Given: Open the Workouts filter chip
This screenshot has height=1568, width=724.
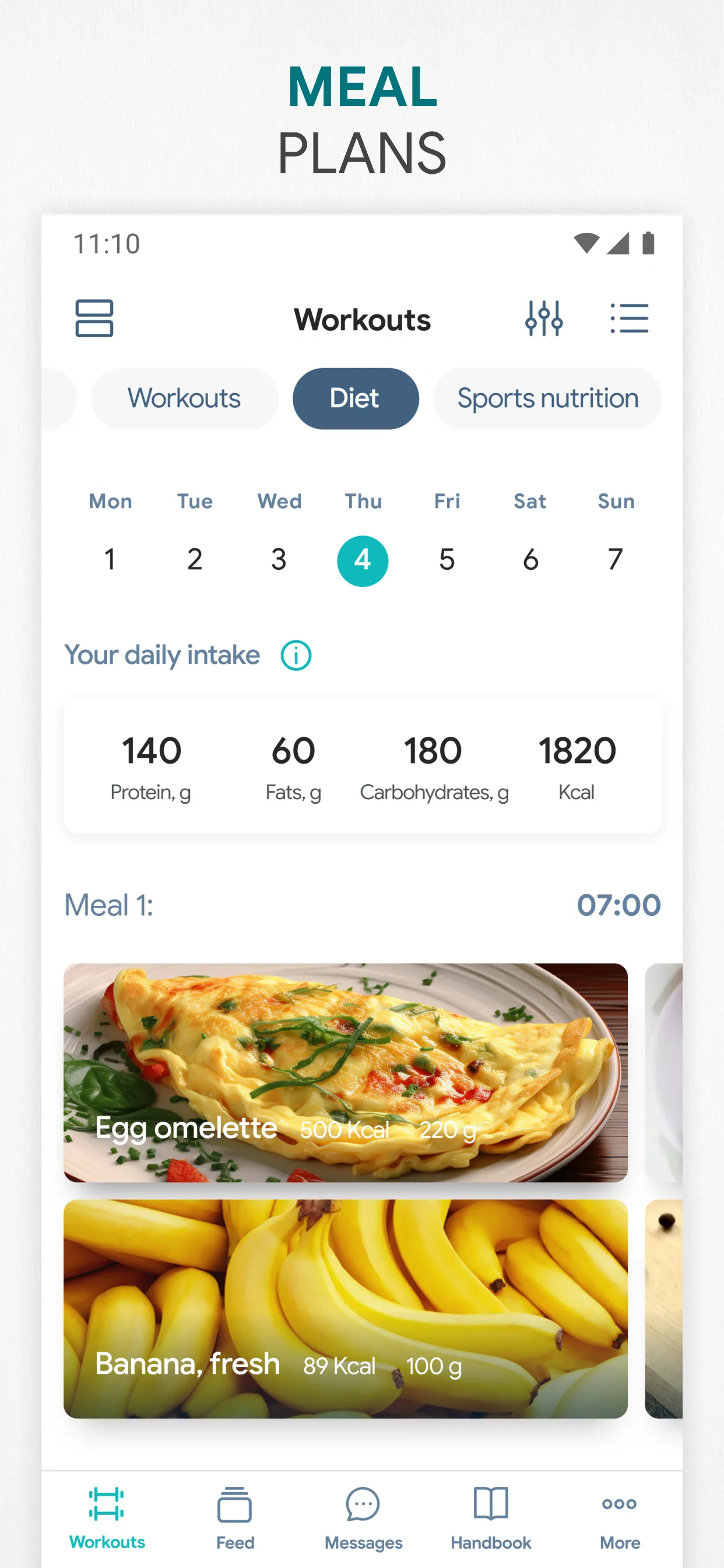Looking at the screenshot, I should click(184, 398).
